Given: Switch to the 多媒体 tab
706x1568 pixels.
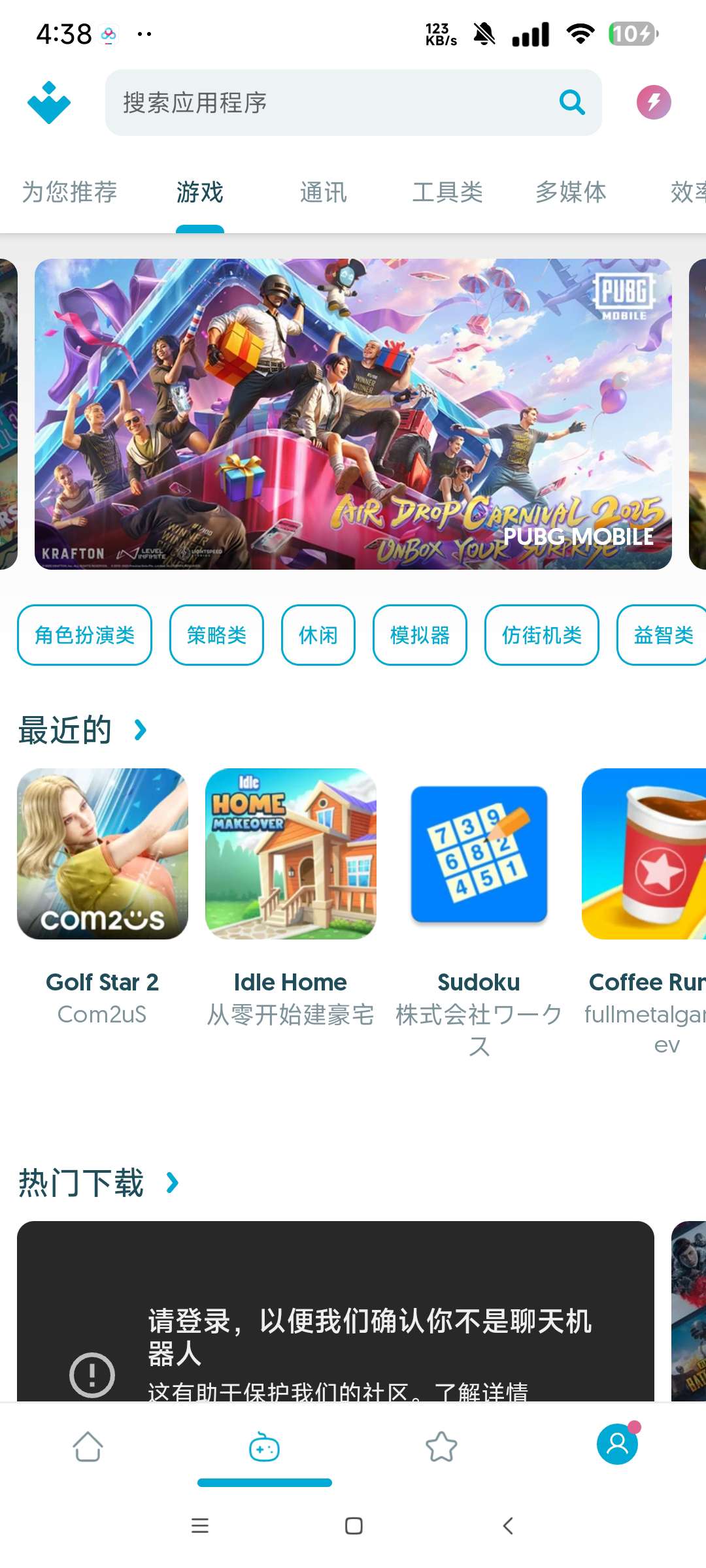Looking at the screenshot, I should tap(571, 192).
